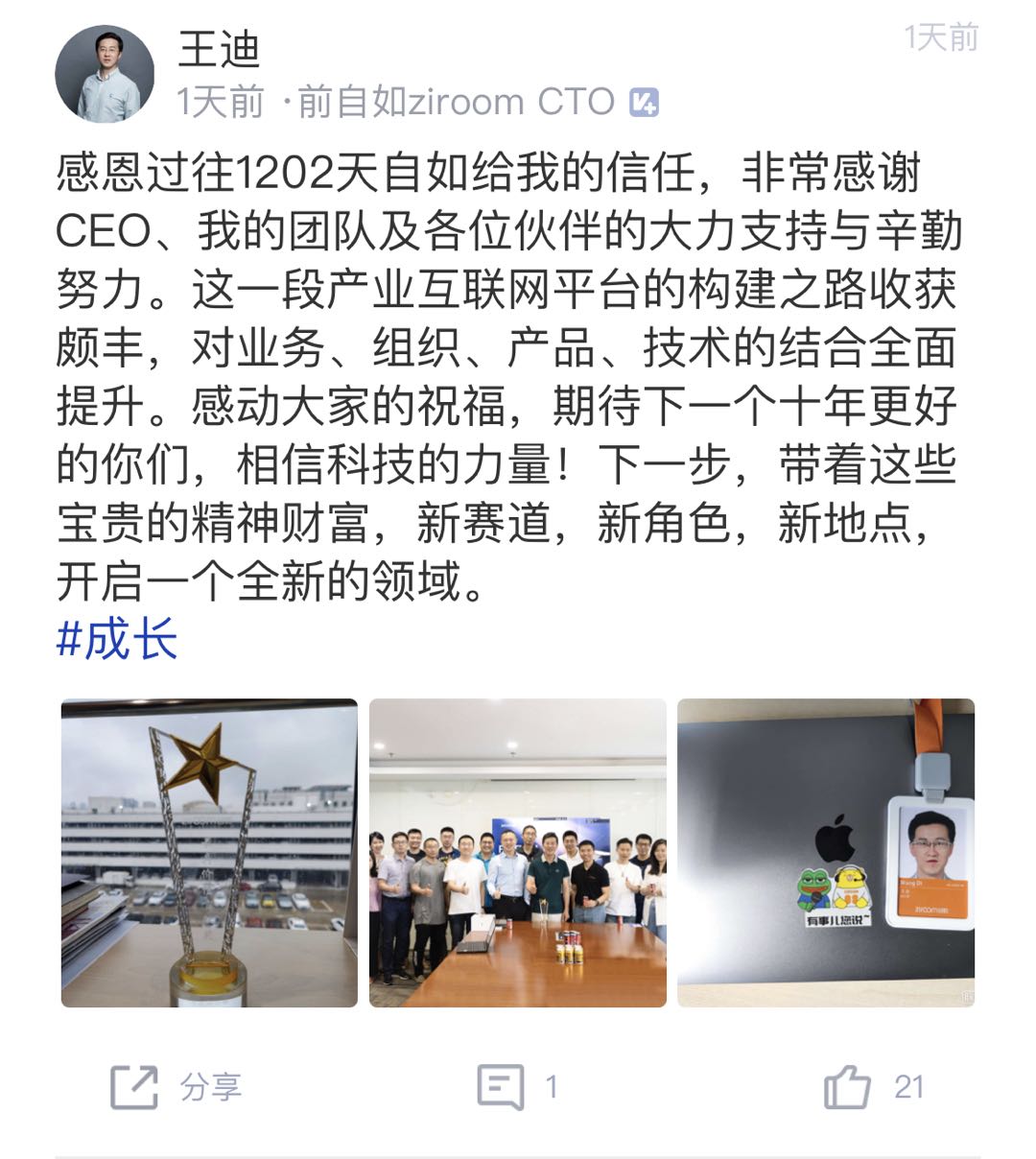Open the comments on this post

(517, 1087)
